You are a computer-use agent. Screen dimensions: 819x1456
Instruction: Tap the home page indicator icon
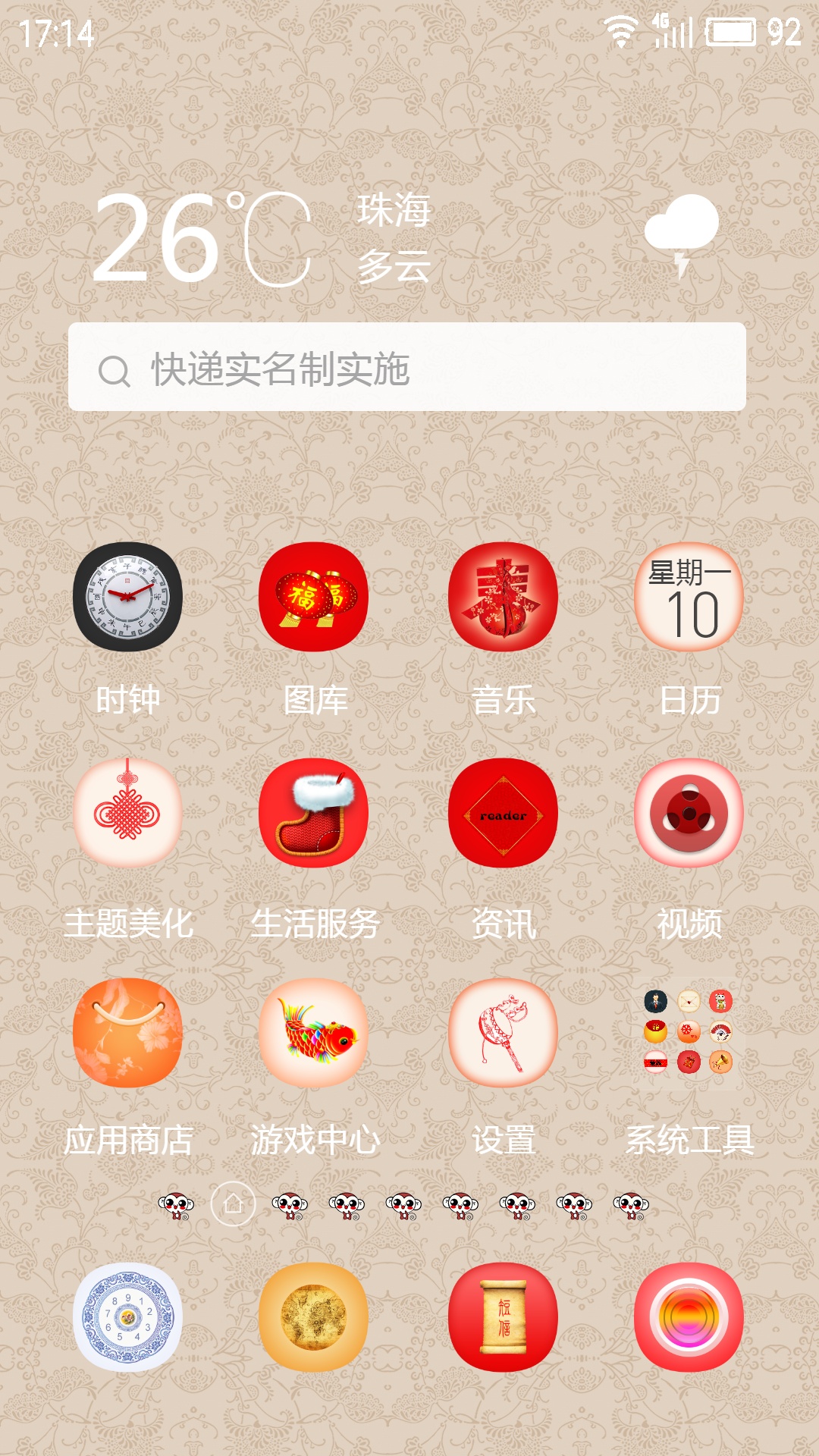click(233, 1203)
